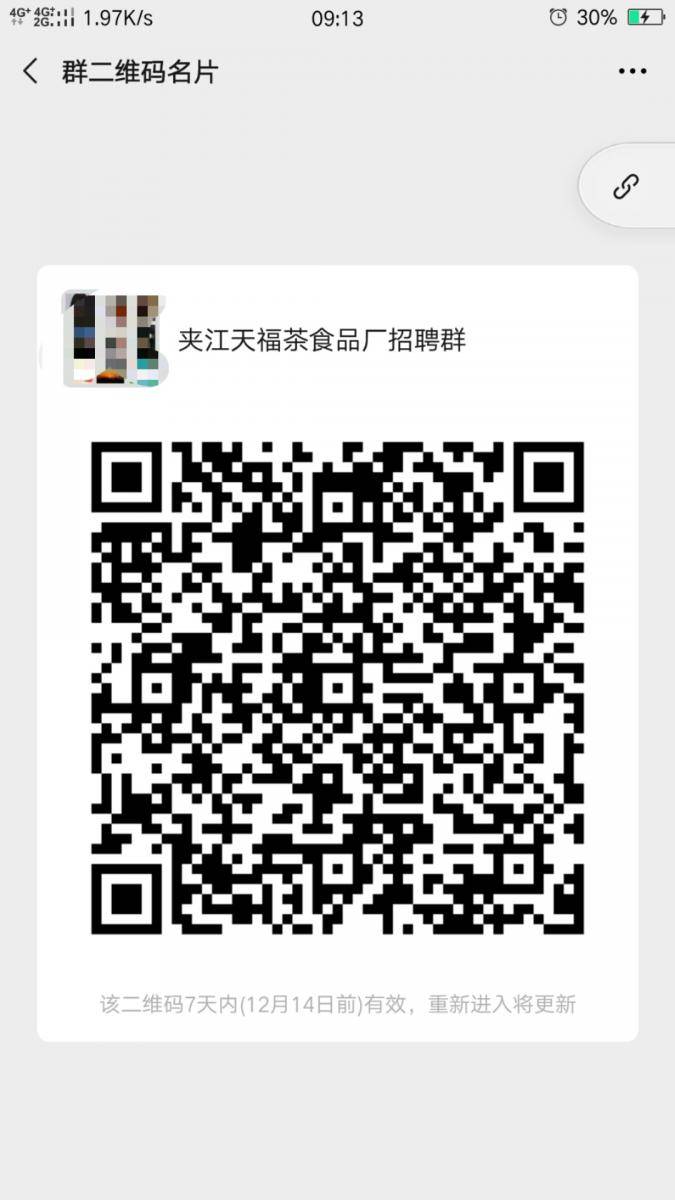Open the three-dot overflow menu
Screen dimensions: 675x1200
[632, 72]
